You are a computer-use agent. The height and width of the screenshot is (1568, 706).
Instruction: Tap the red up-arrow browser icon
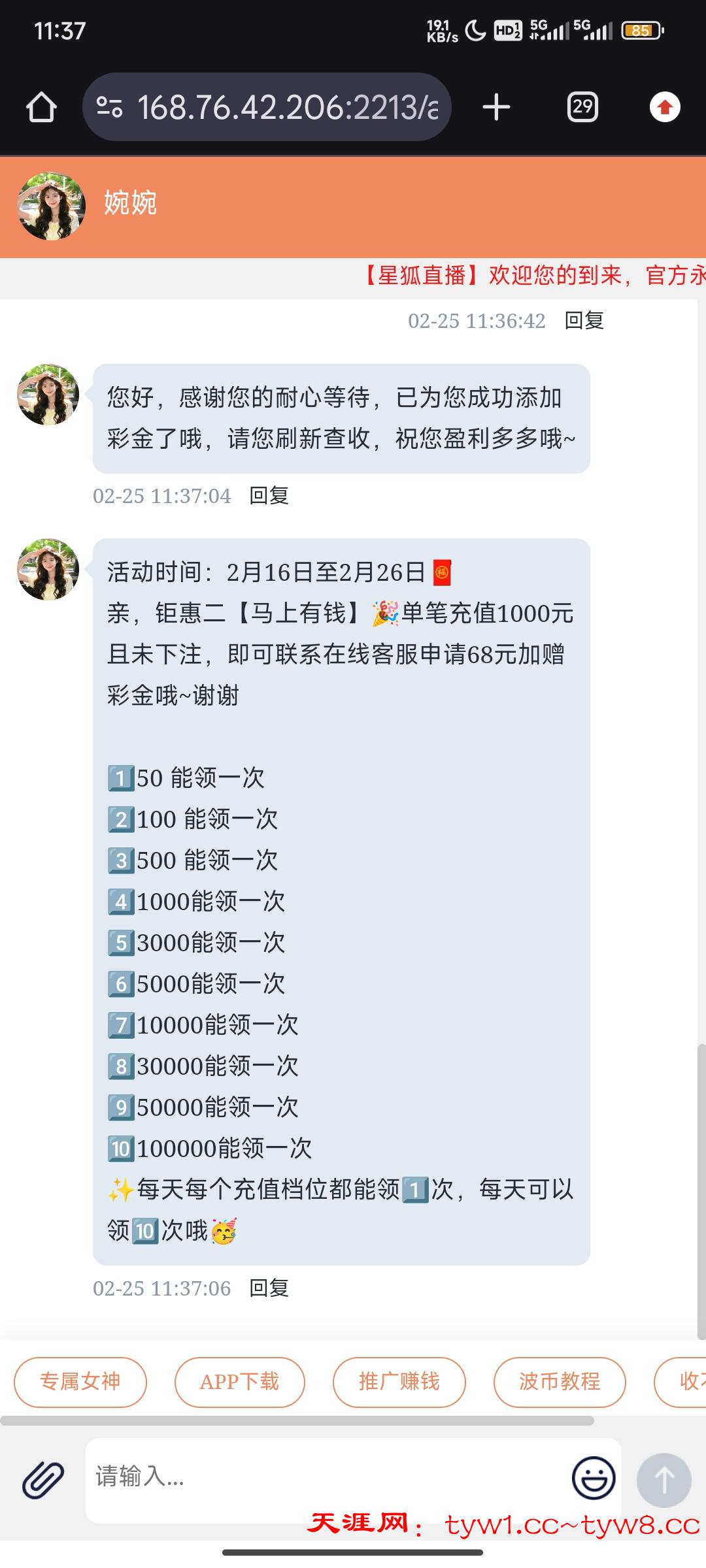pyautogui.click(x=665, y=107)
